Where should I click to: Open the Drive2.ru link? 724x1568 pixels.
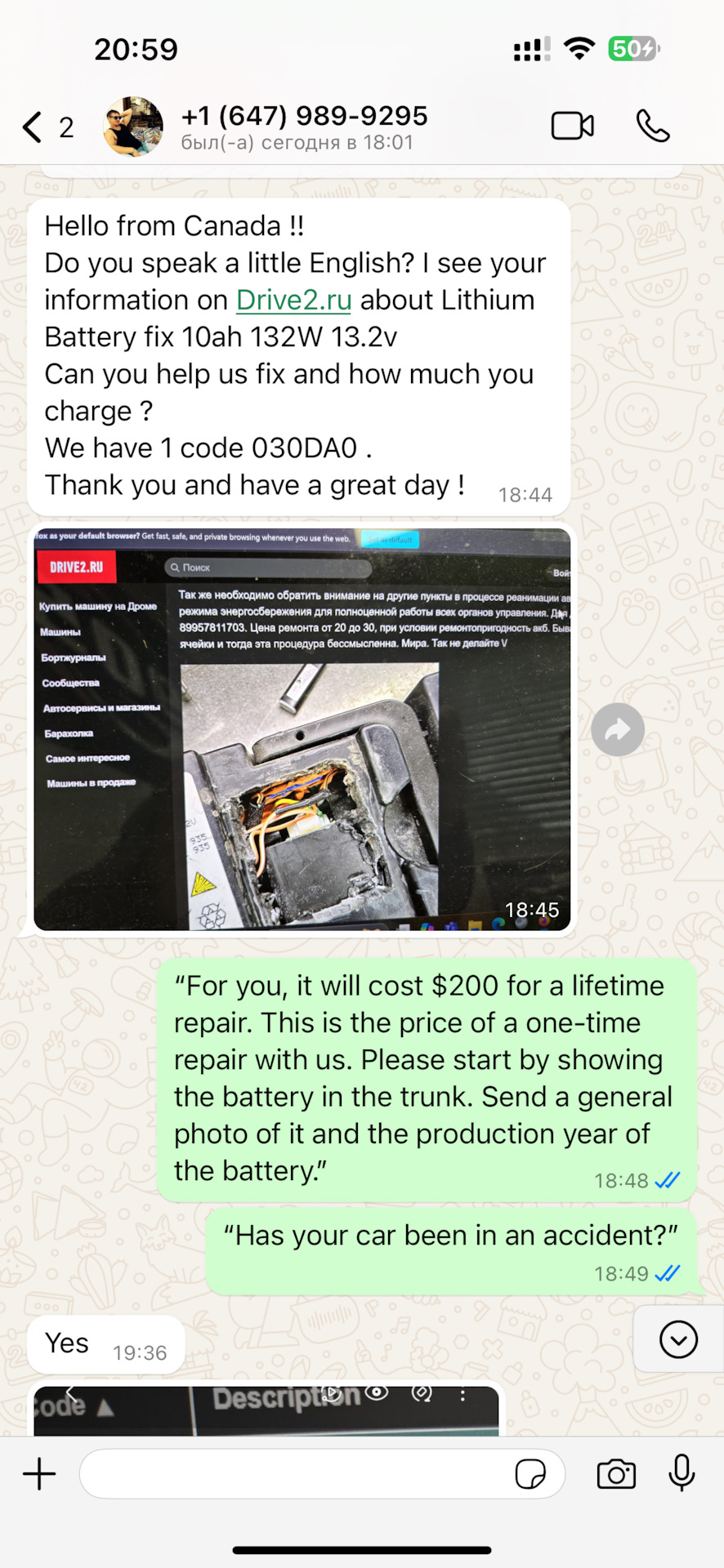pyautogui.click(x=293, y=301)
